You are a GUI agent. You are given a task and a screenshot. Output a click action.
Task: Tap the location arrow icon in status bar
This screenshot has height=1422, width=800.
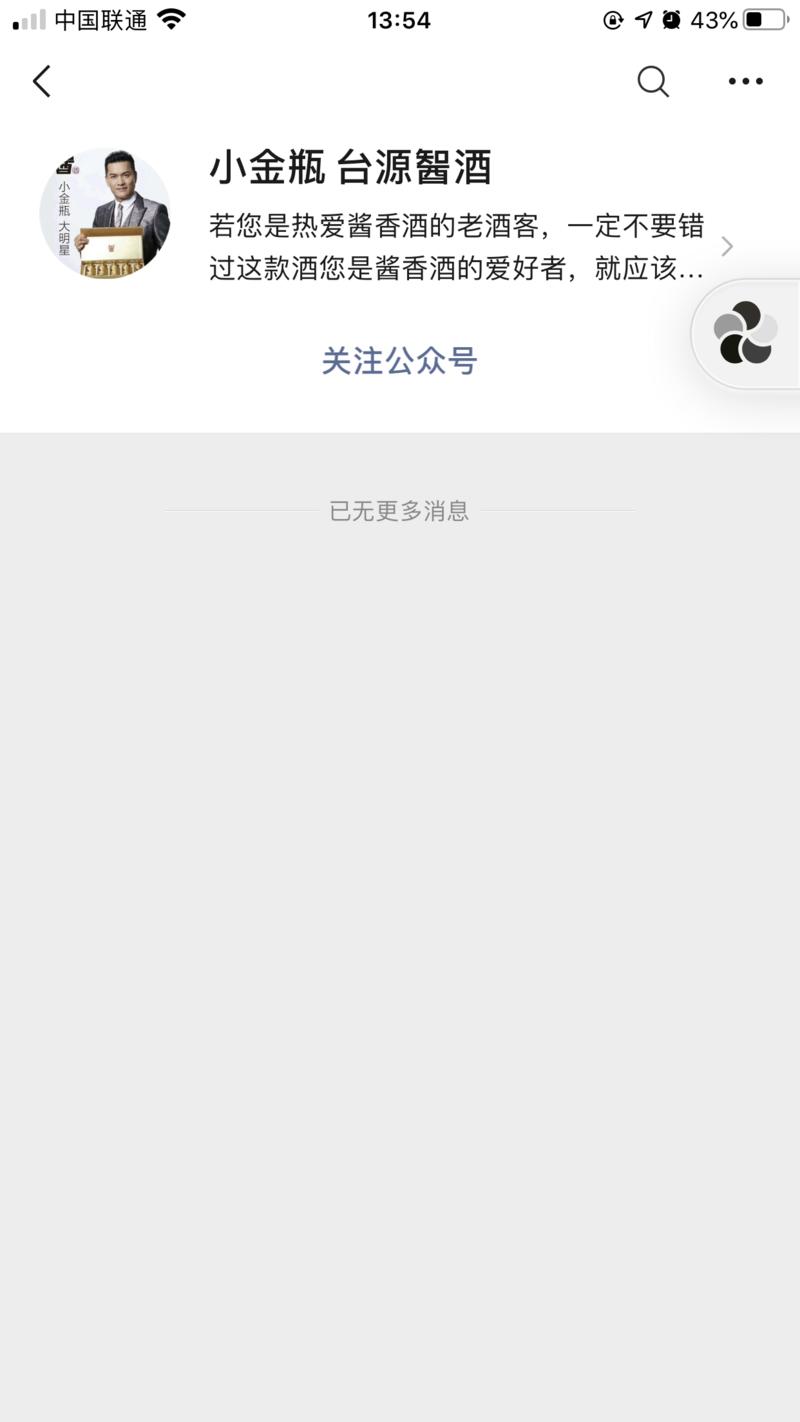point(643,18)
